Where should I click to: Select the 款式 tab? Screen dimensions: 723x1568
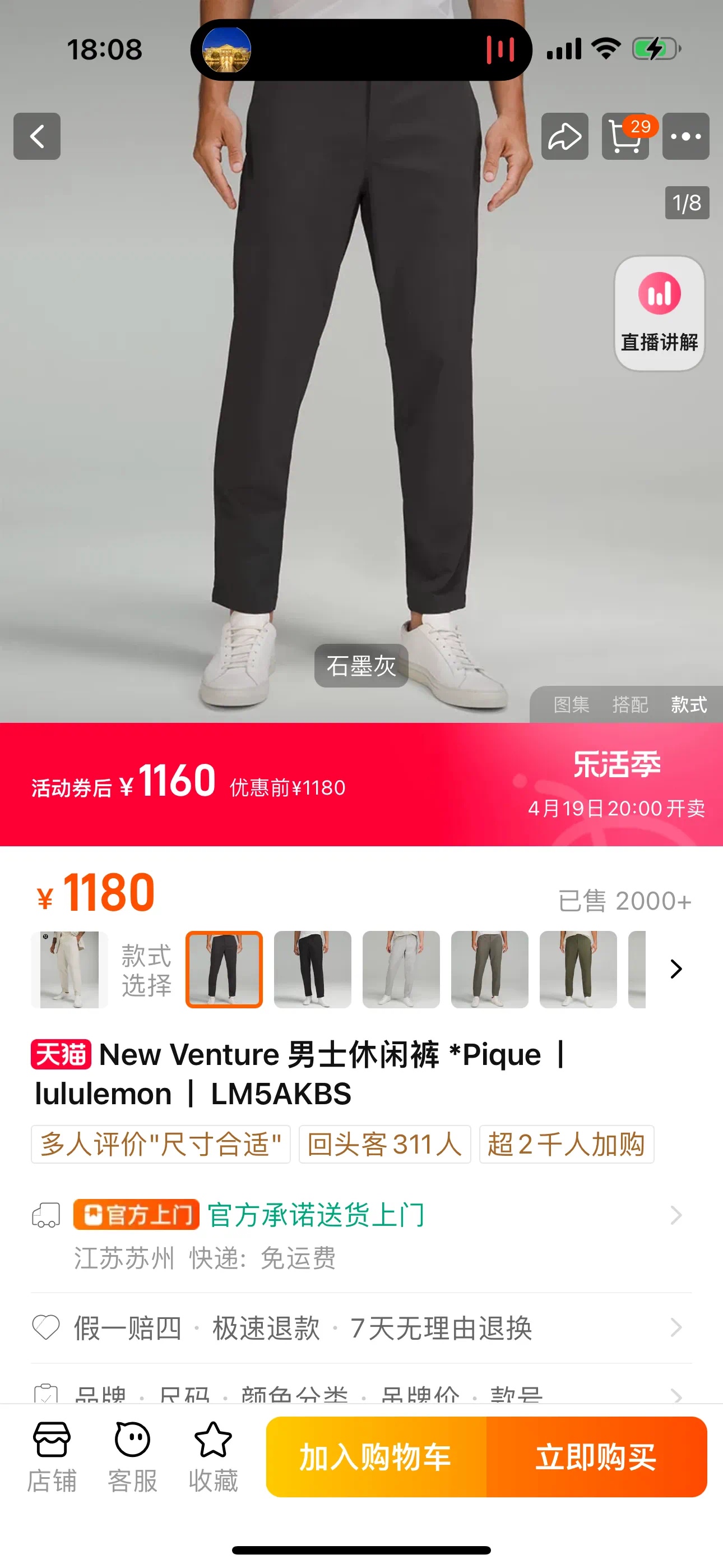[689, 705]
